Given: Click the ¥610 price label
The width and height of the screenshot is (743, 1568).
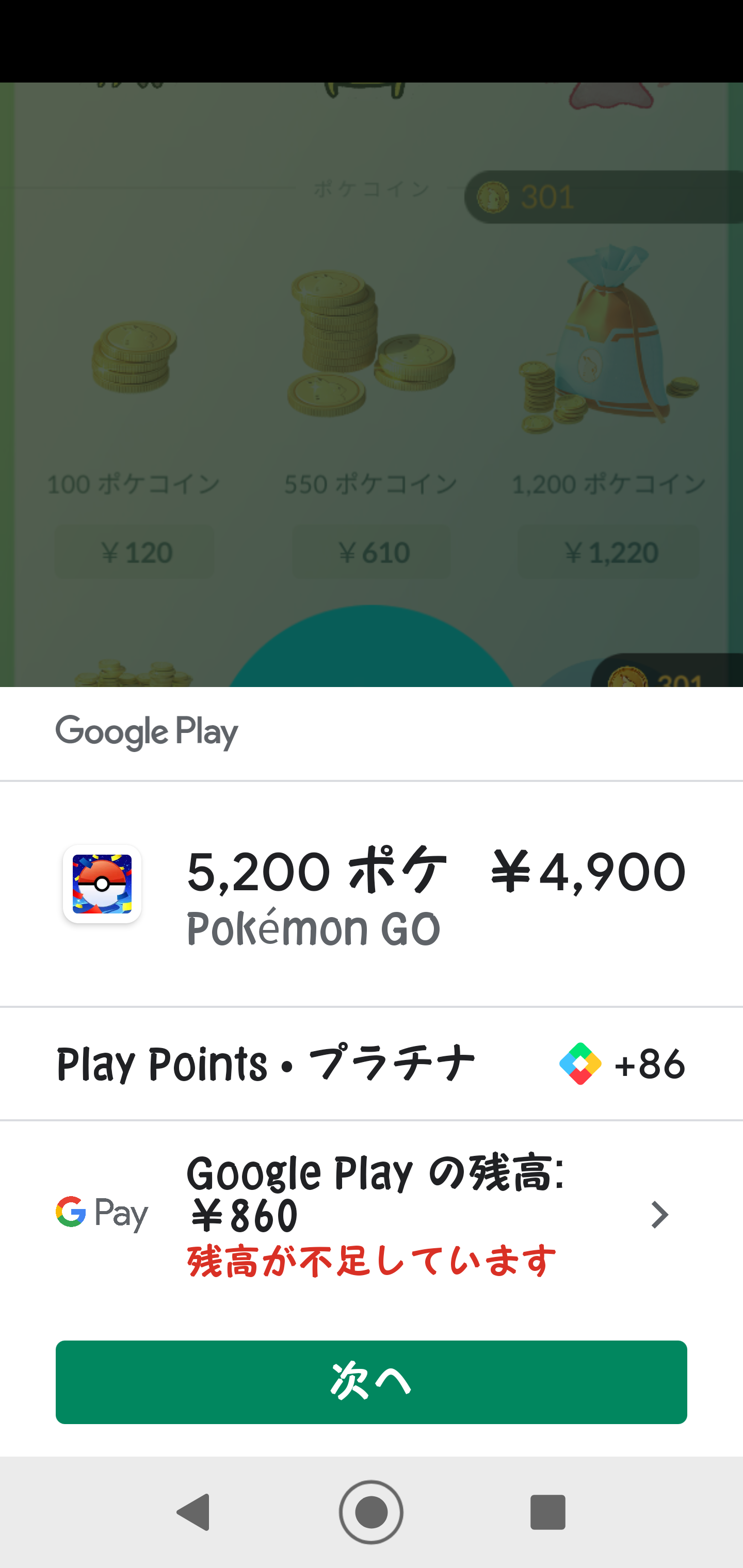Looking at the screenshot, I should 371,551.
